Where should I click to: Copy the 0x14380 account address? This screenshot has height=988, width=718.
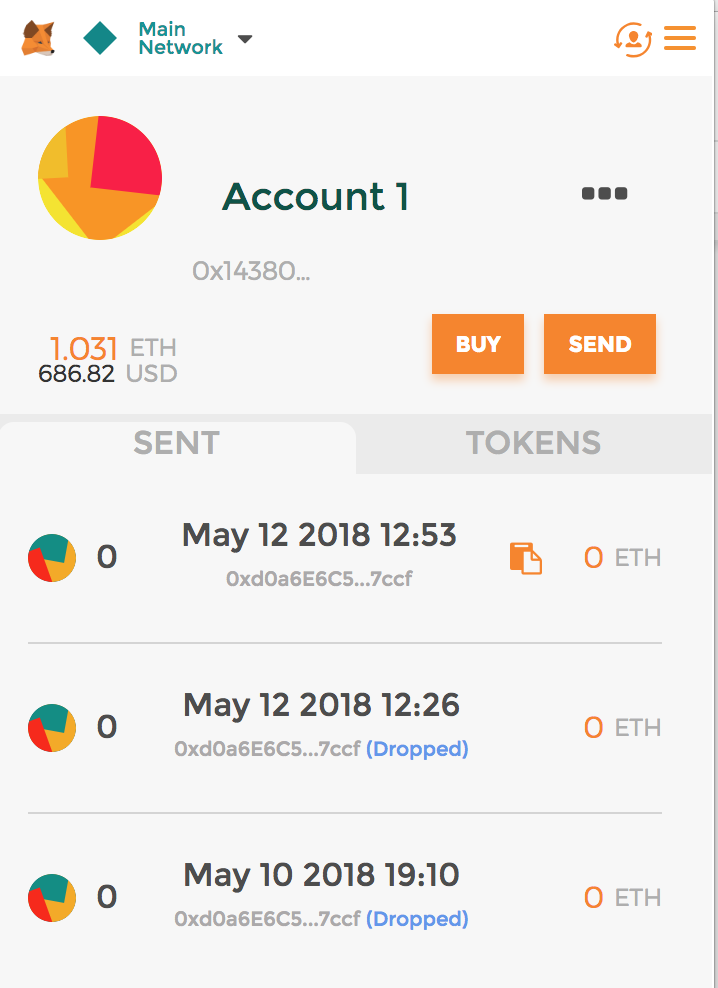tap(251, 271)
